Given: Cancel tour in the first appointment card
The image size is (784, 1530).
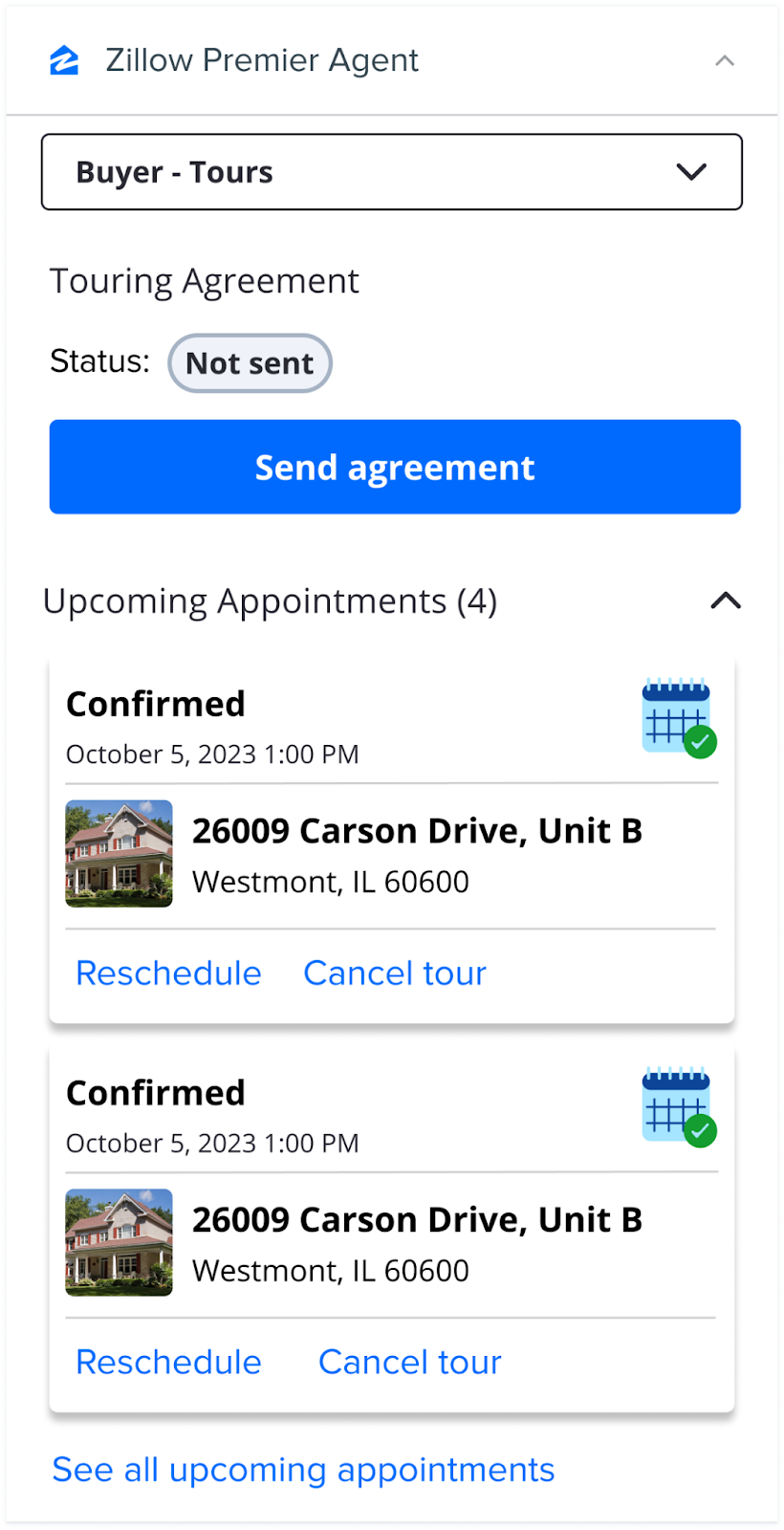Looking at the screenshot, I should coord(395,973).
